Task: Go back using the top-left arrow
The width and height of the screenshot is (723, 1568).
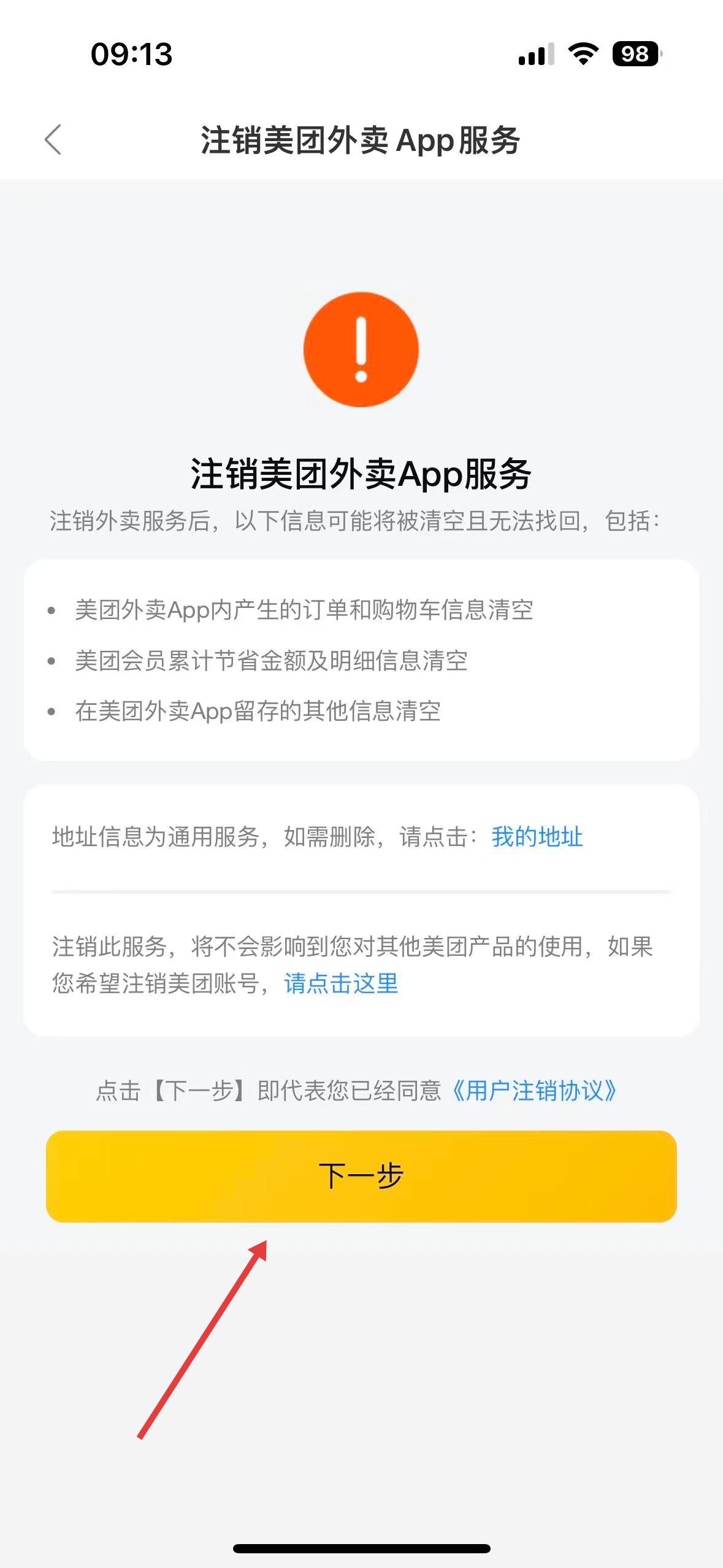Action: [x=53, y=140]
